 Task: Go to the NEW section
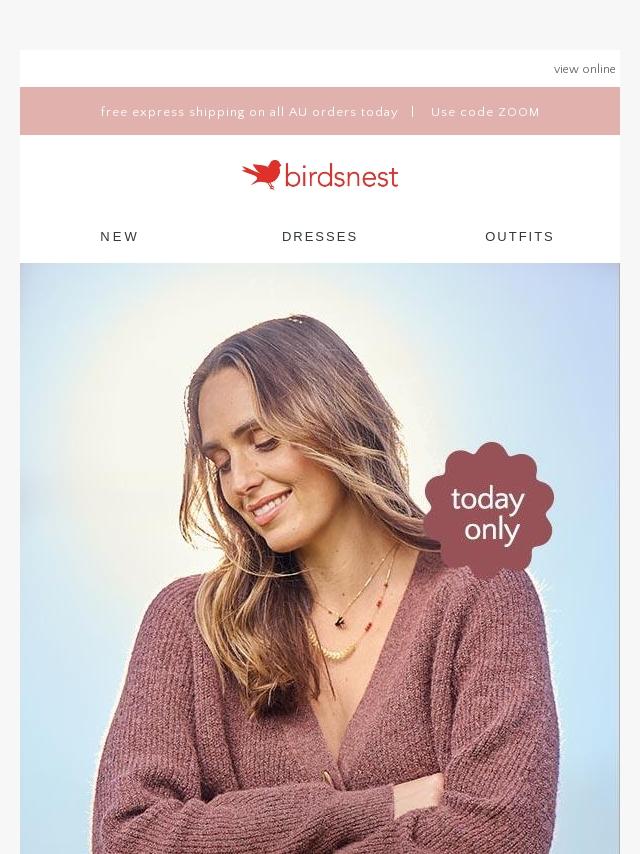[x=119, y=236]
